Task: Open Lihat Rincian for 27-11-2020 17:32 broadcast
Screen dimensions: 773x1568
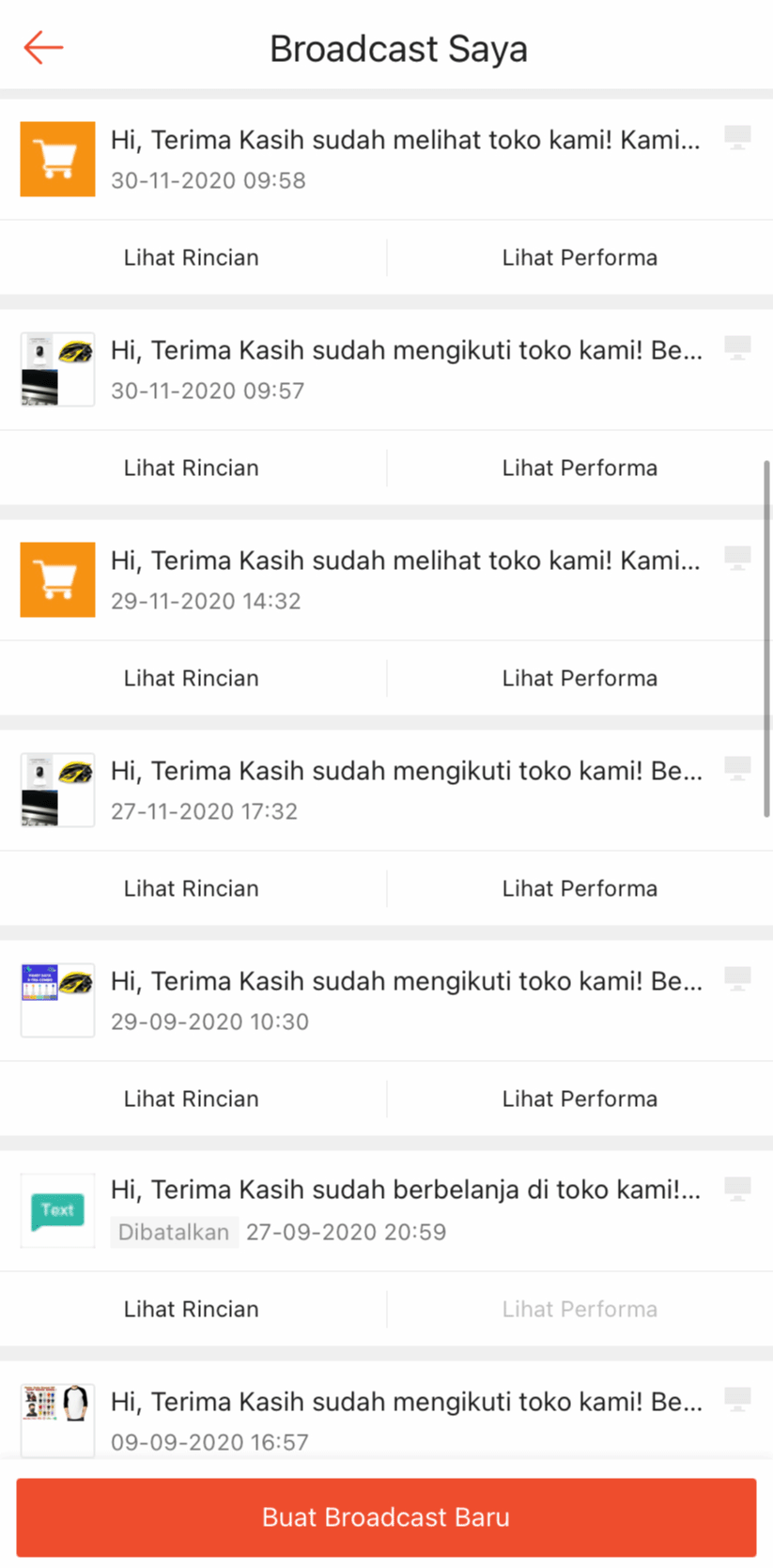Action: (192, 888)
